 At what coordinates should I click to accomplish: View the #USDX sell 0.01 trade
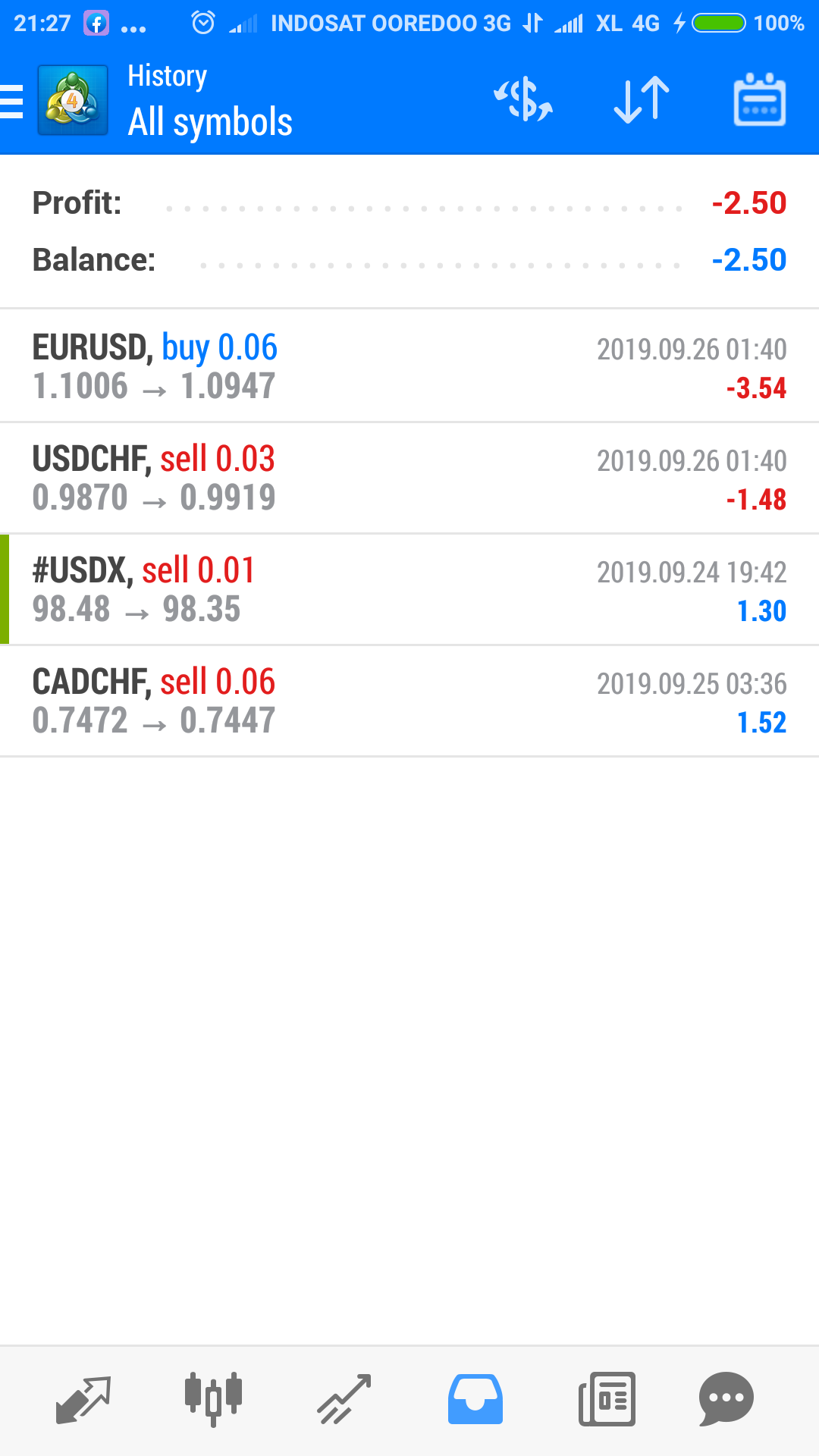click(409, 589)
